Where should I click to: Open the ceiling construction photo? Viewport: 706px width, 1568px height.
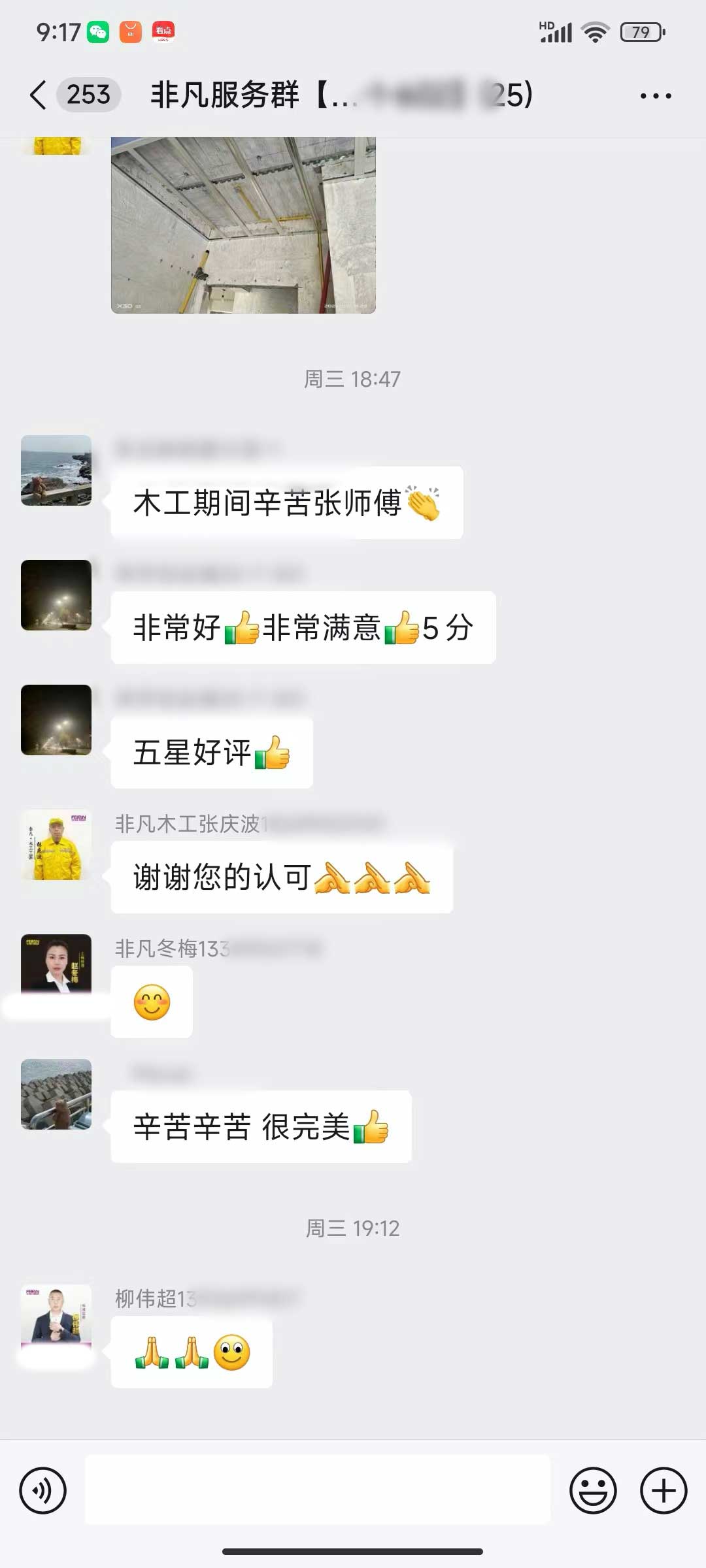point(243,225)
